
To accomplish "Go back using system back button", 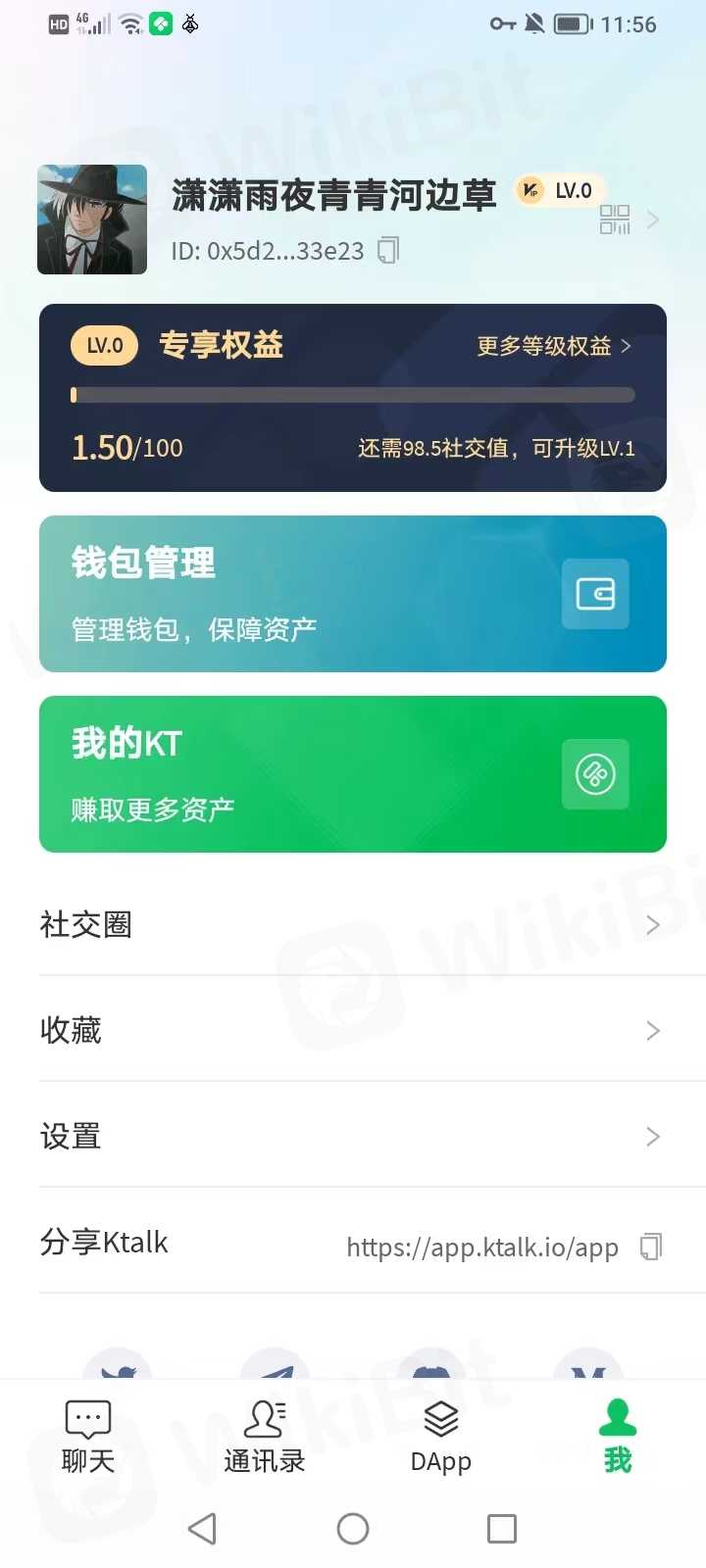I will tap(203, 1529).
